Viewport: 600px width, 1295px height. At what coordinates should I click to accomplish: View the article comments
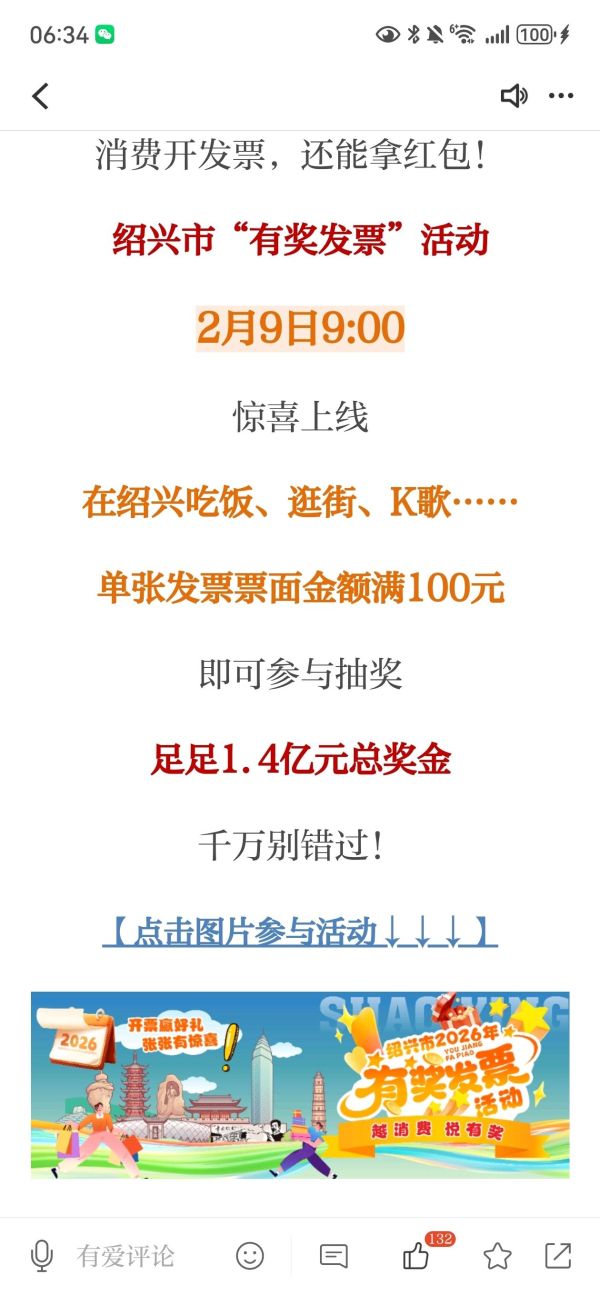(333, 1256)
